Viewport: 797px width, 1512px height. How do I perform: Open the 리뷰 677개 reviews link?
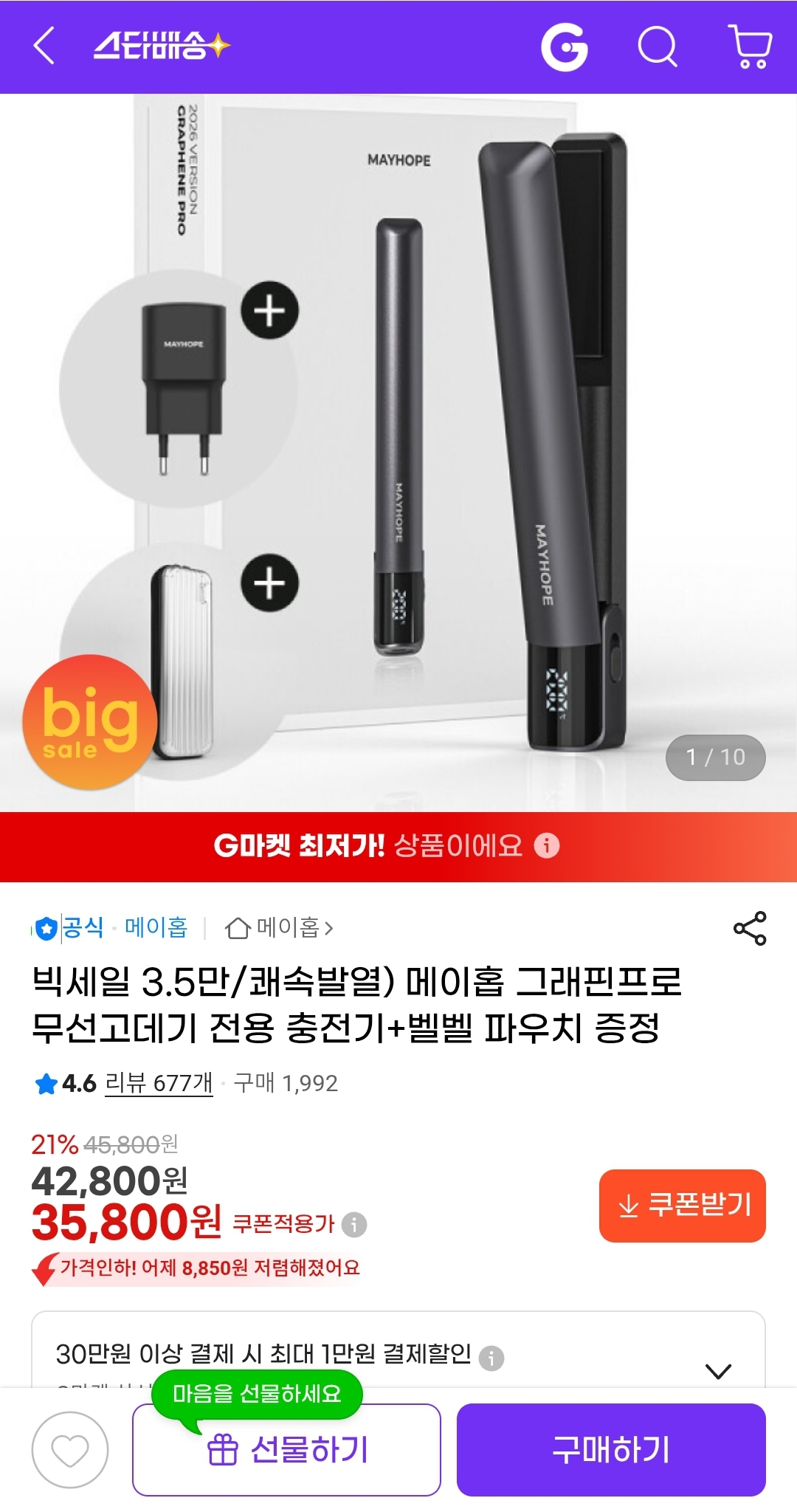(x=159, y=1083)
